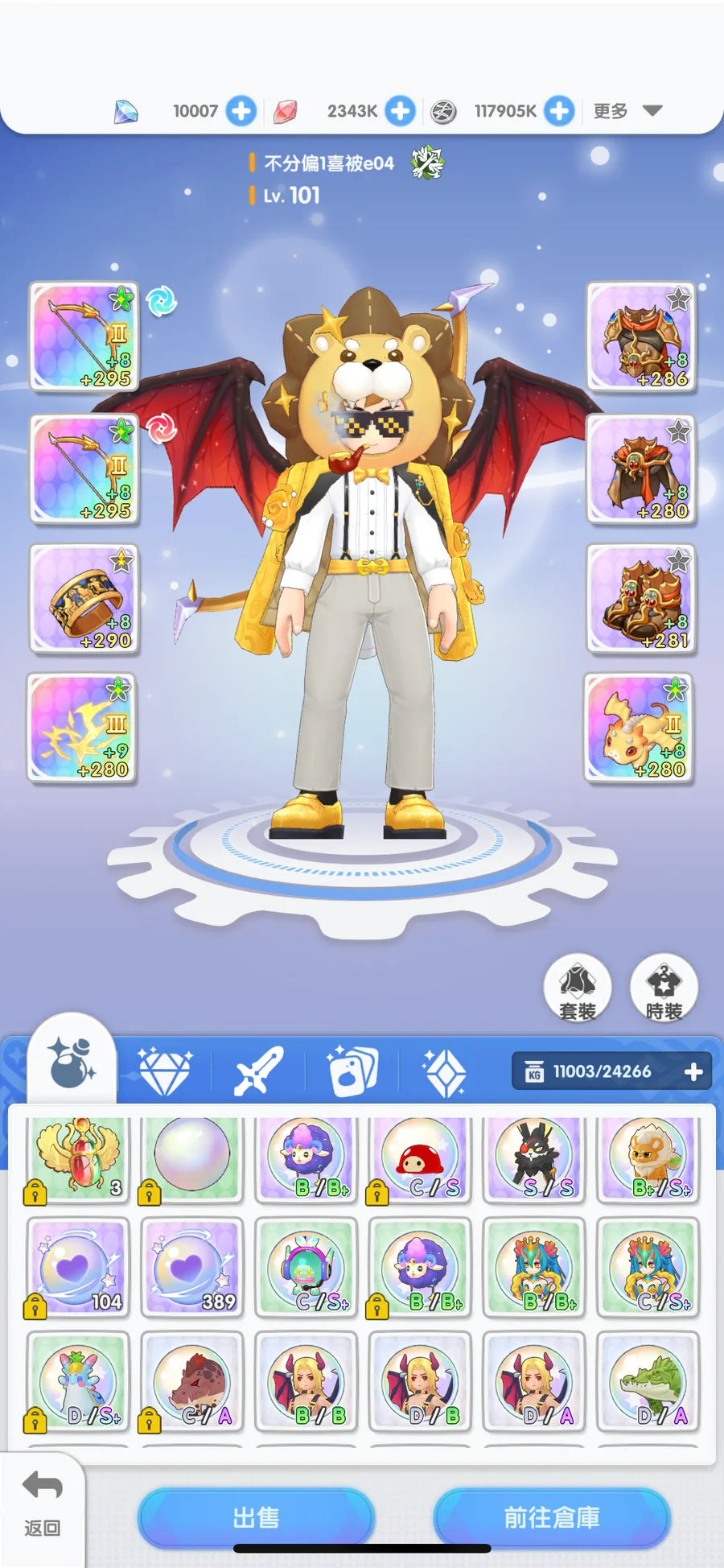Expand the 更多 dropdown
The image size is (724, 1568).
(627, 110)
